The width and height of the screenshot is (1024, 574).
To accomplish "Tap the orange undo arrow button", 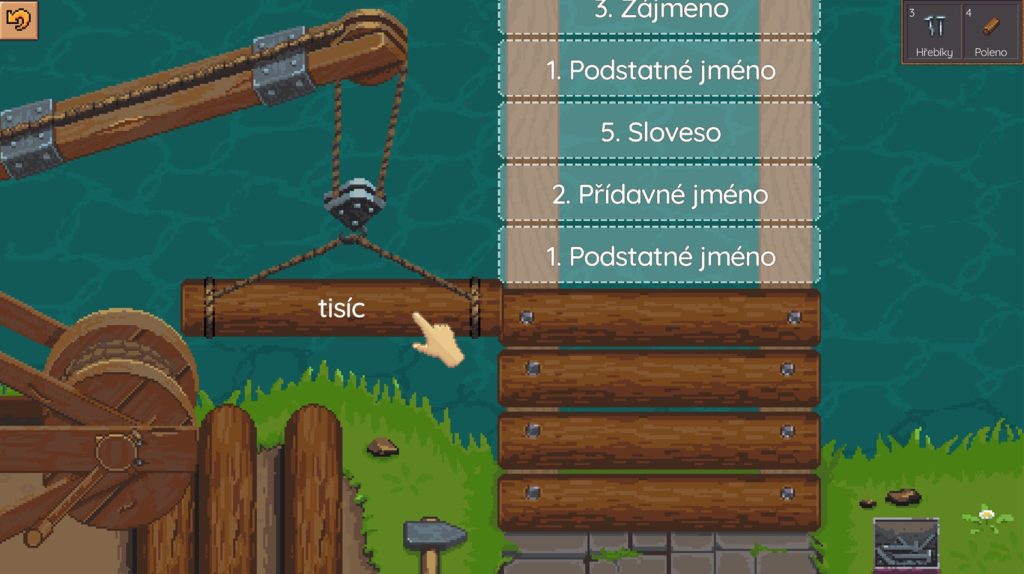I will pos(18,18).
